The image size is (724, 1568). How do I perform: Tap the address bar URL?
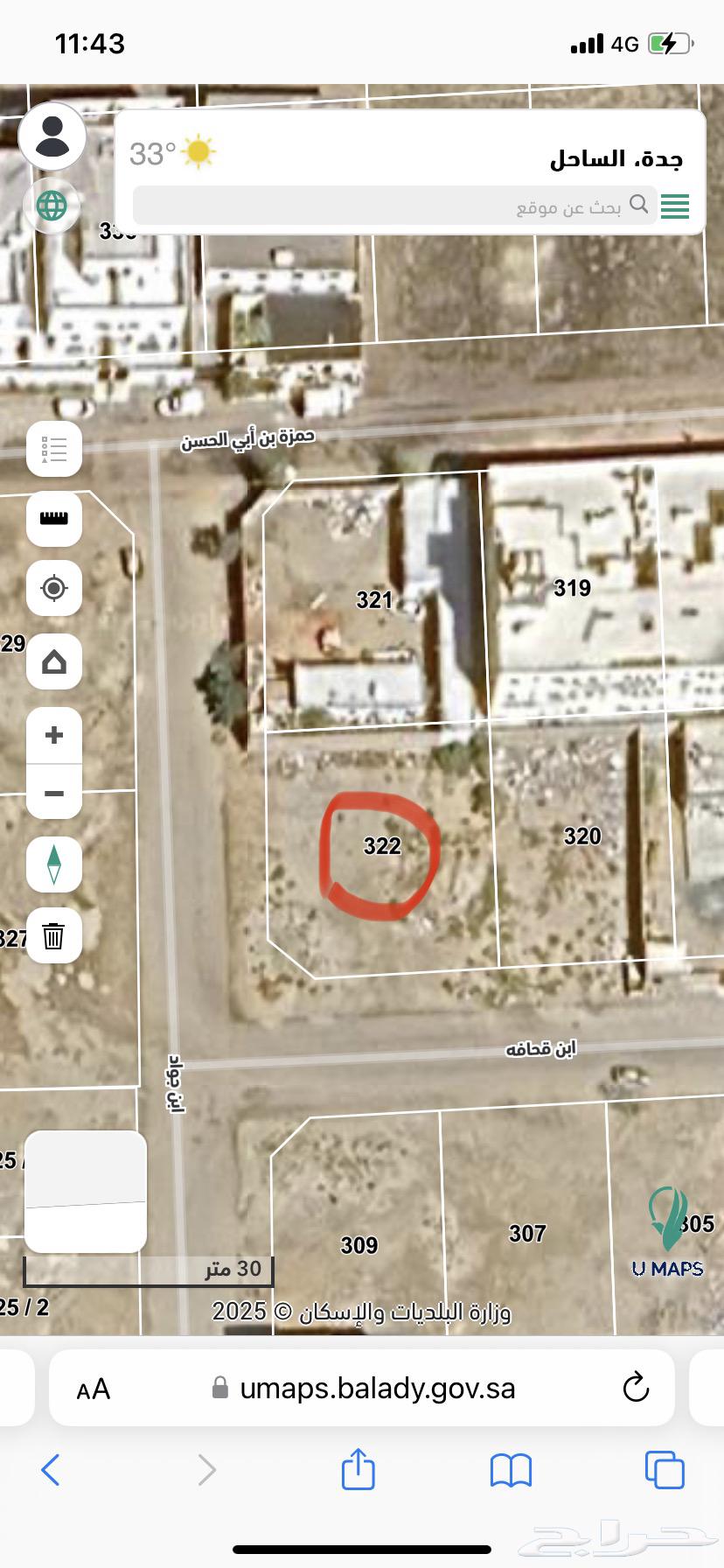click(x=376, y=1388)
